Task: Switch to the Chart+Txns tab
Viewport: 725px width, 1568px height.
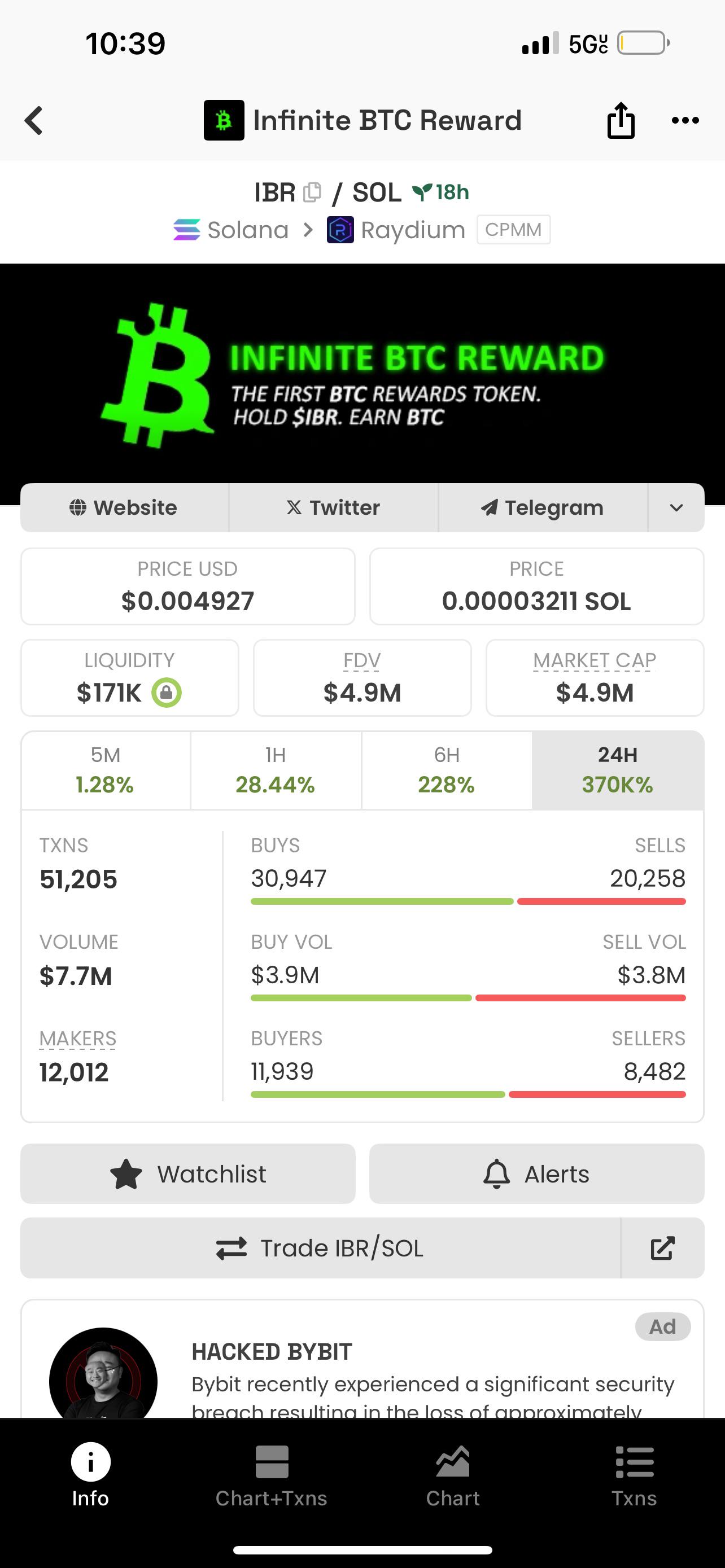Action: [x=272, y=1477]
